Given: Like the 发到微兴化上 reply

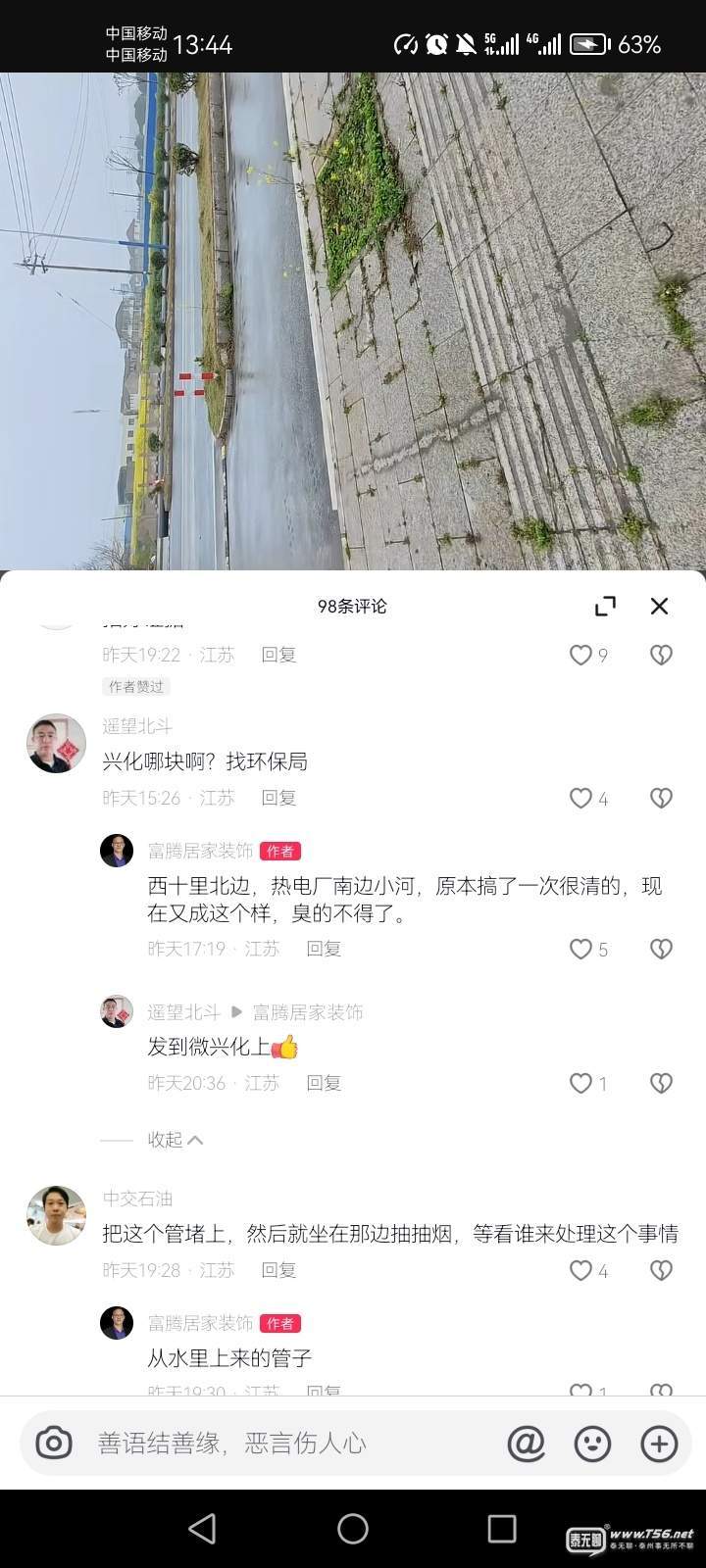Looking at the screenshot, I should (581, 1083).
